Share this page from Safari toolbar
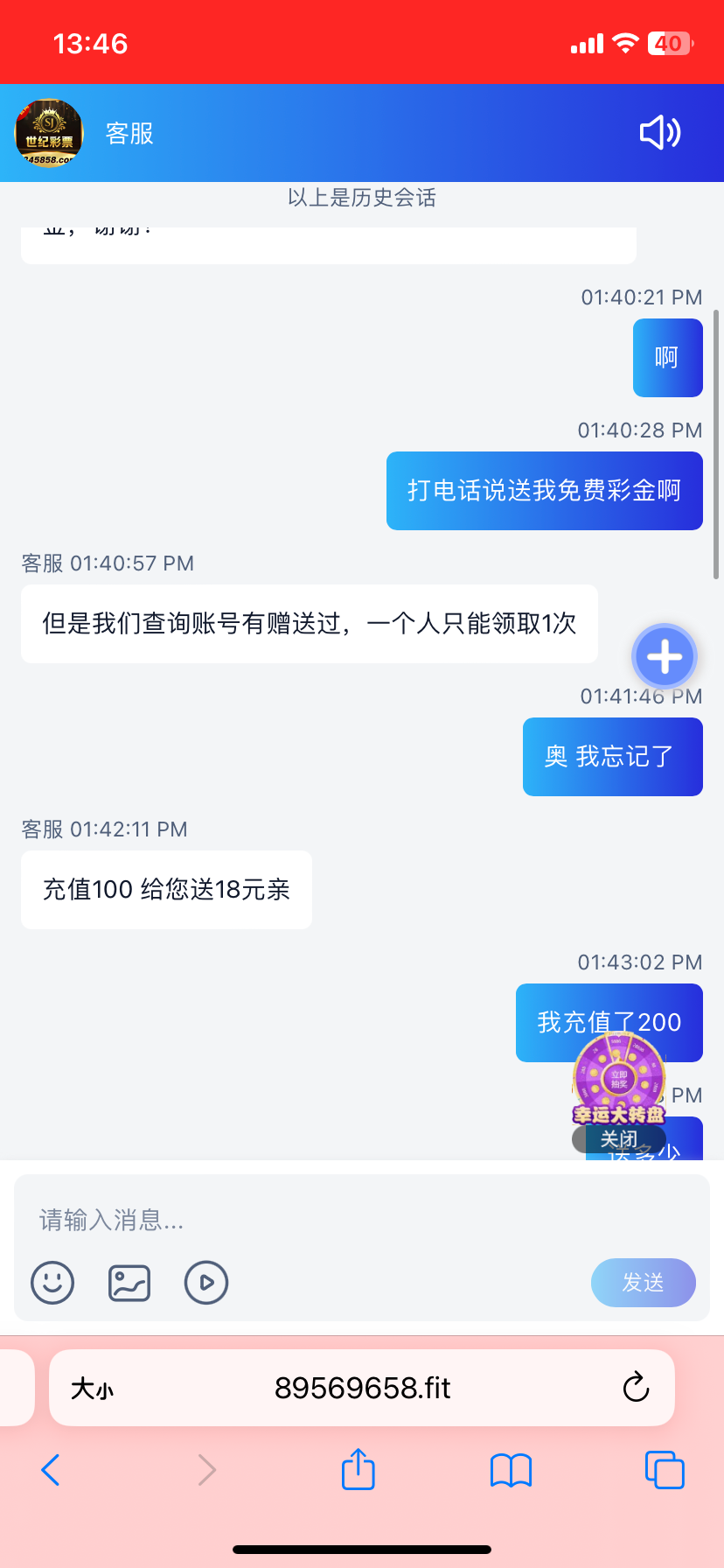This screenshot has height=1568, width=724. pos(359,1470)
